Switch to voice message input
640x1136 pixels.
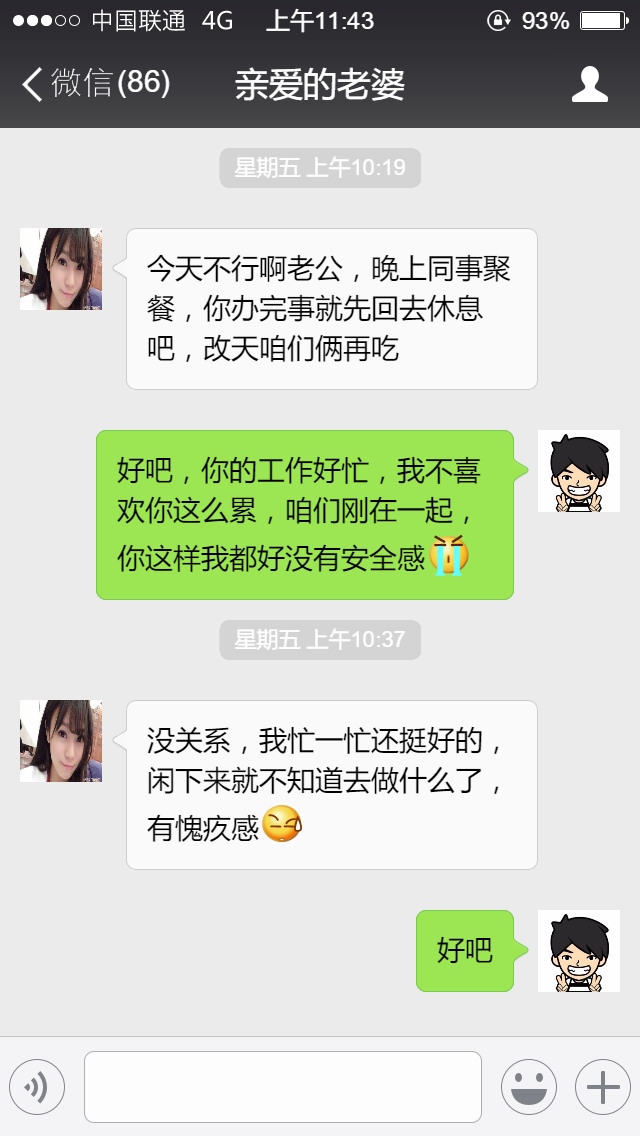click(x=37, y=1086)
